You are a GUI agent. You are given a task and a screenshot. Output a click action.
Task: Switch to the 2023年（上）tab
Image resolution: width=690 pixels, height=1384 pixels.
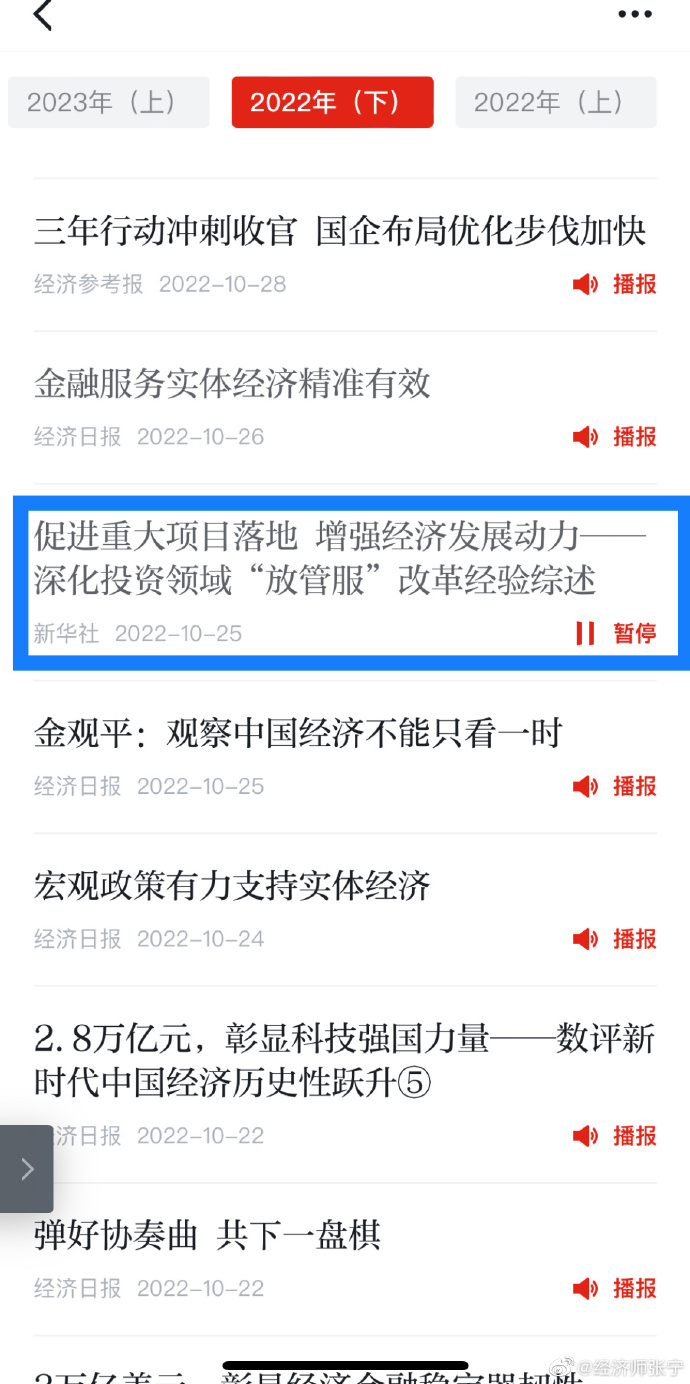tap(108, 102)
